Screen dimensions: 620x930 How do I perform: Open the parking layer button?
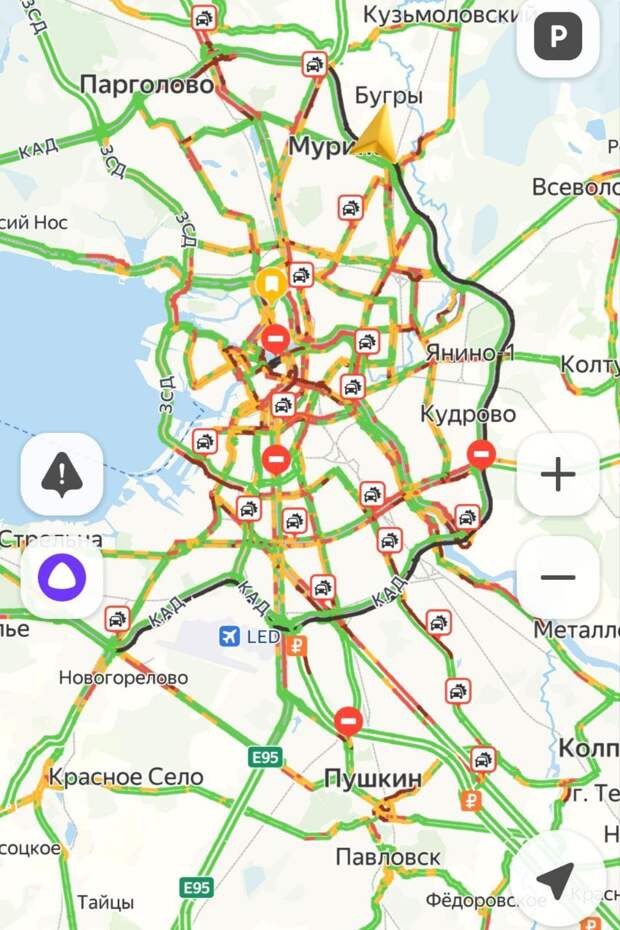click(557, 39)
